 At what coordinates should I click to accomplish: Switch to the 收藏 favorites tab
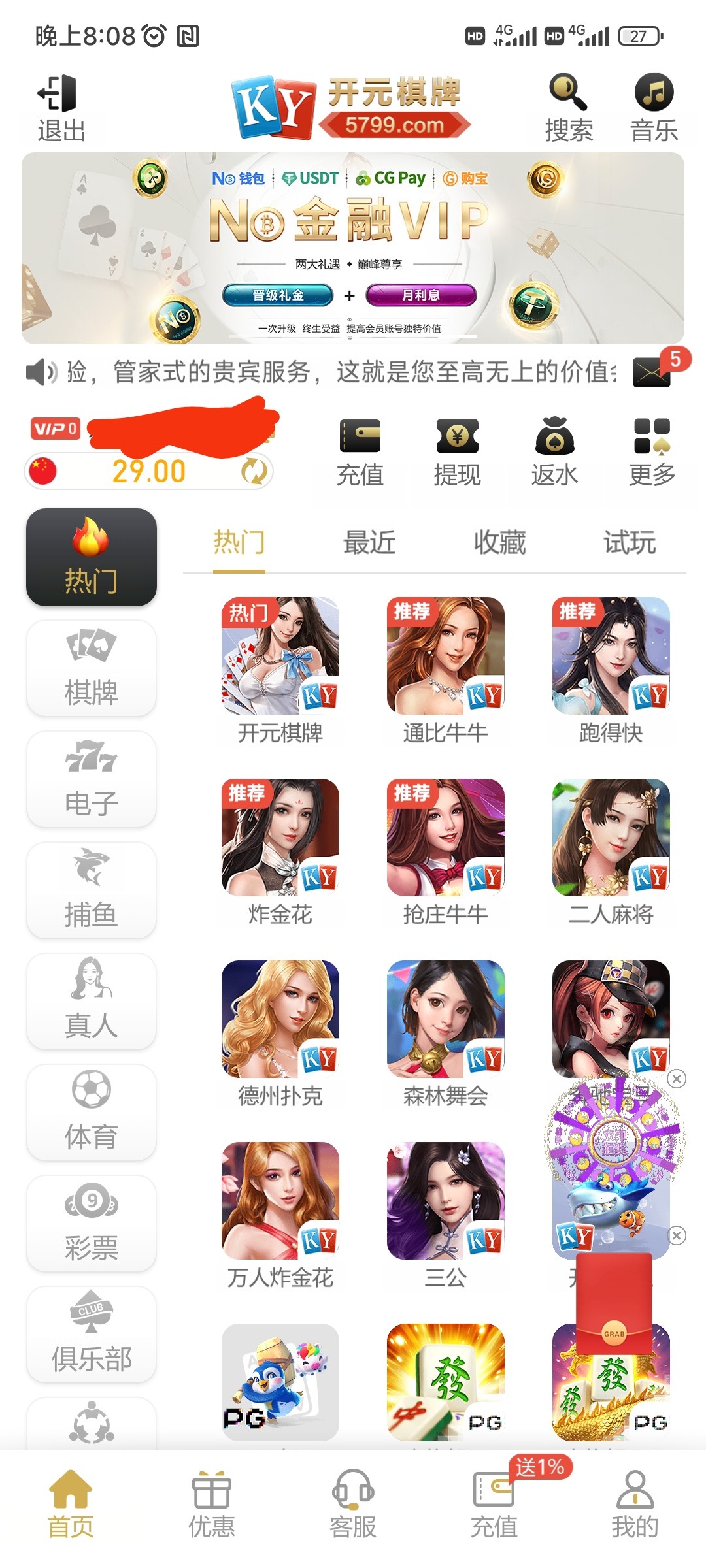[499, 542]
